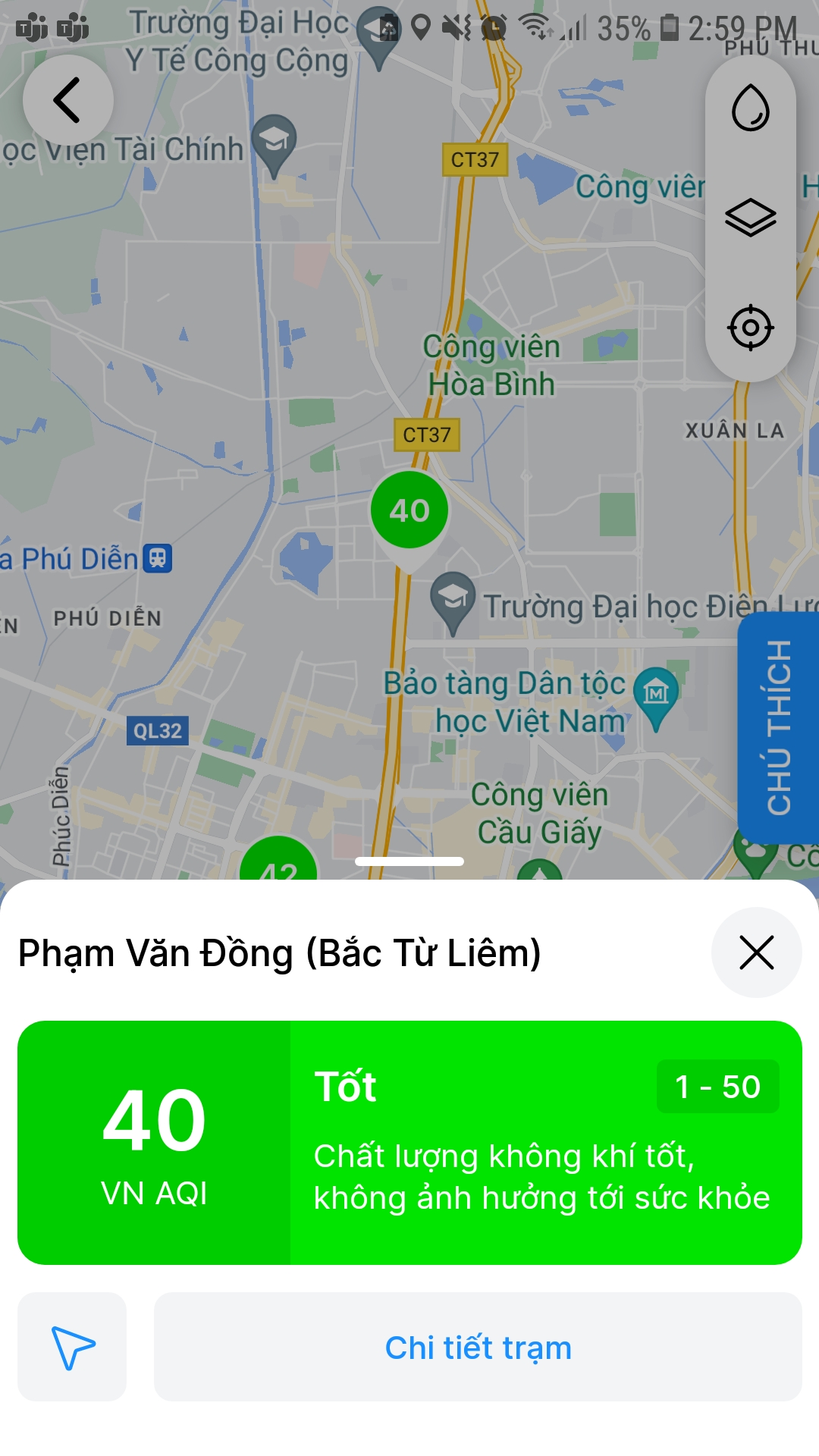Center map on my current location
This screenshot has height=1456, width=819.
(750, 328)
